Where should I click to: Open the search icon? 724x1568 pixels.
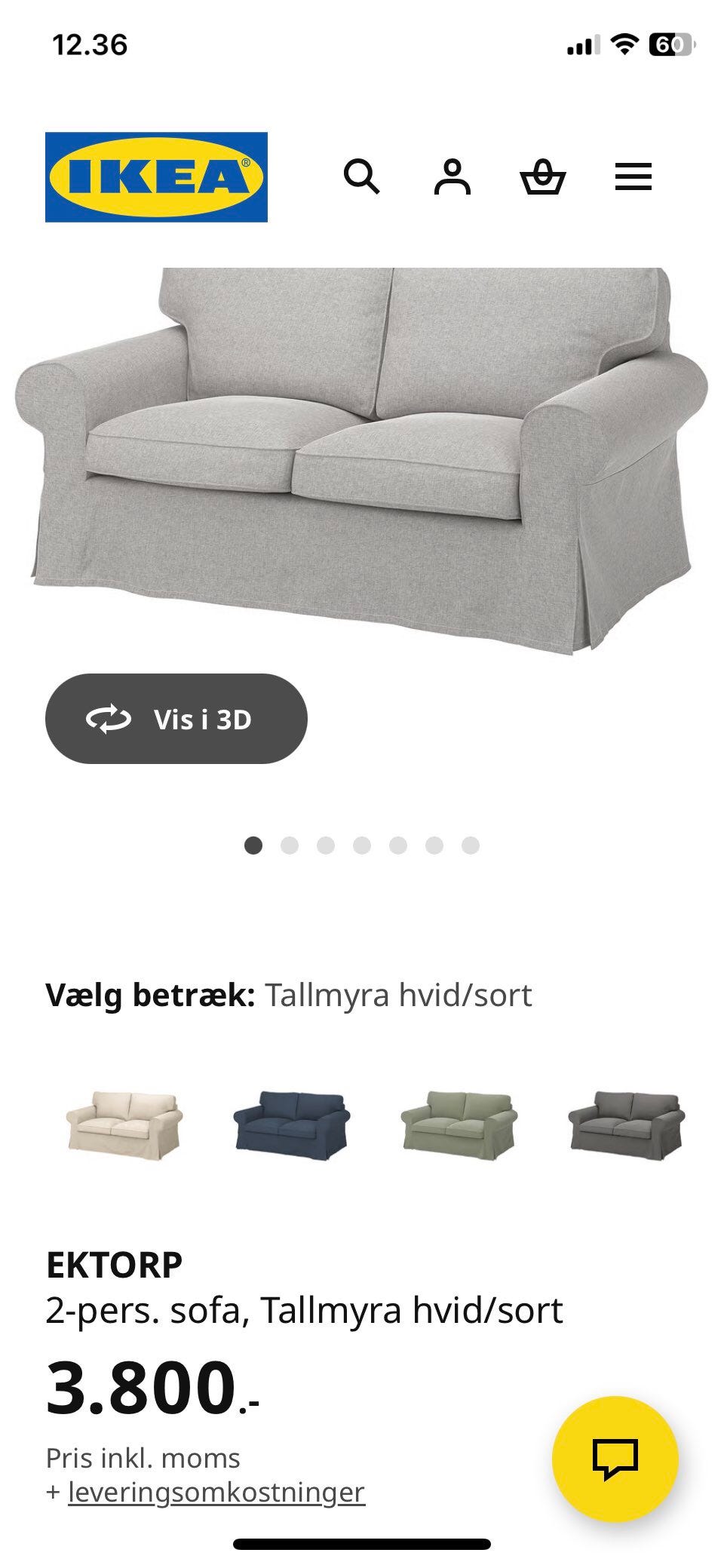[364, 177]
